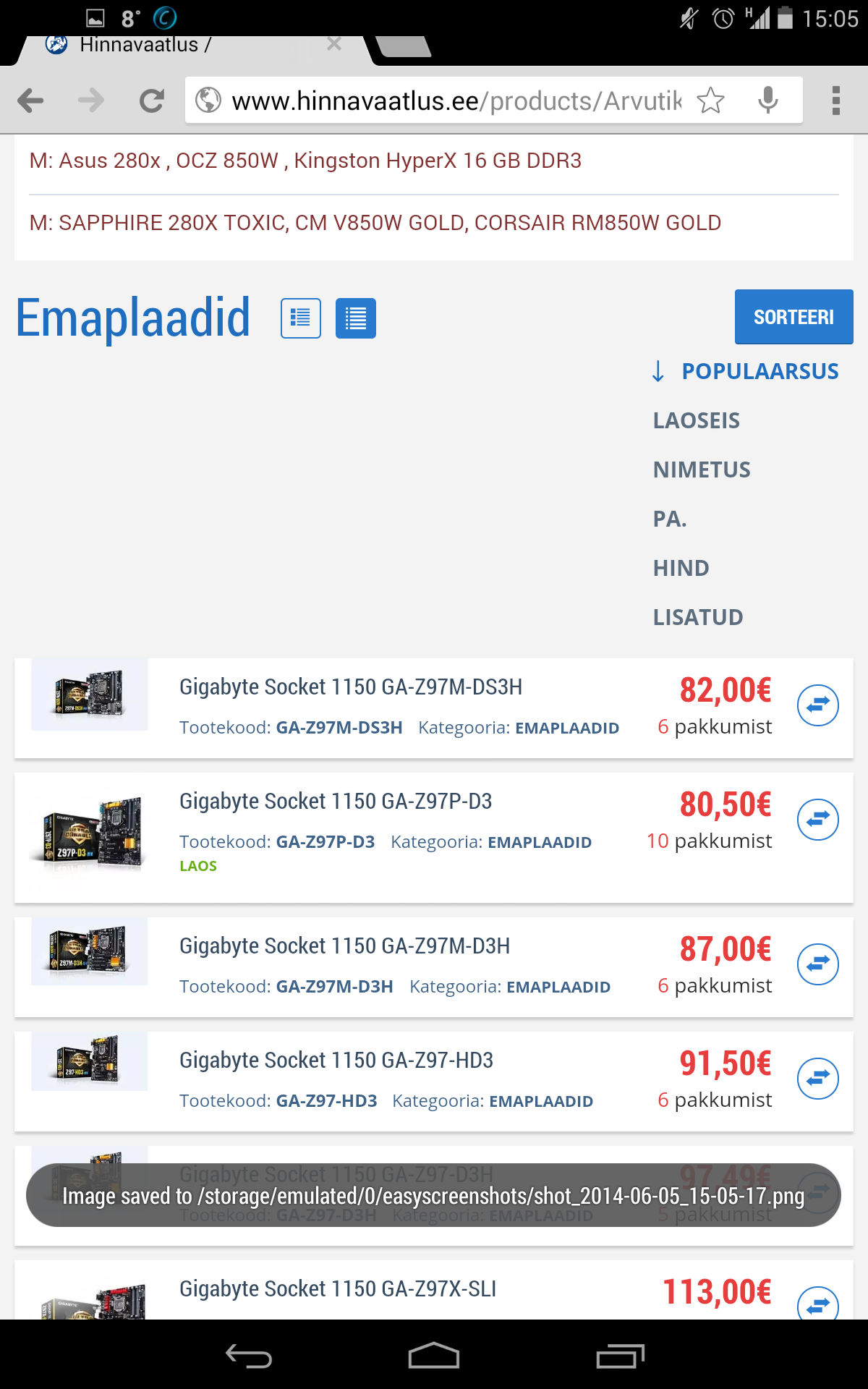This screenshot has width=868, height=1389.
Task: Open the Chrome overflow menu
Action: tap(836, 101)
